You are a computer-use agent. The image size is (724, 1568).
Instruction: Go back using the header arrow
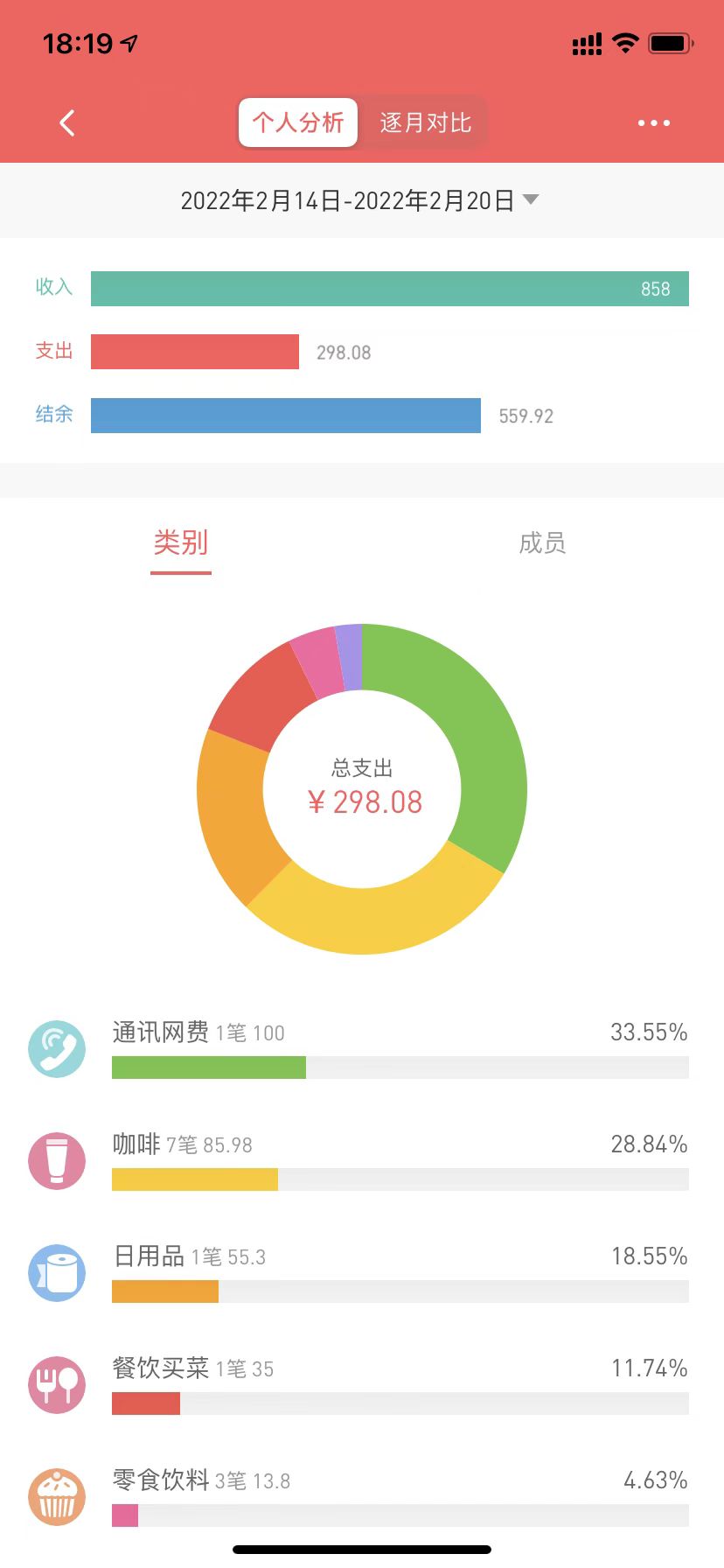pyautogui.click(x=67, y=123)
